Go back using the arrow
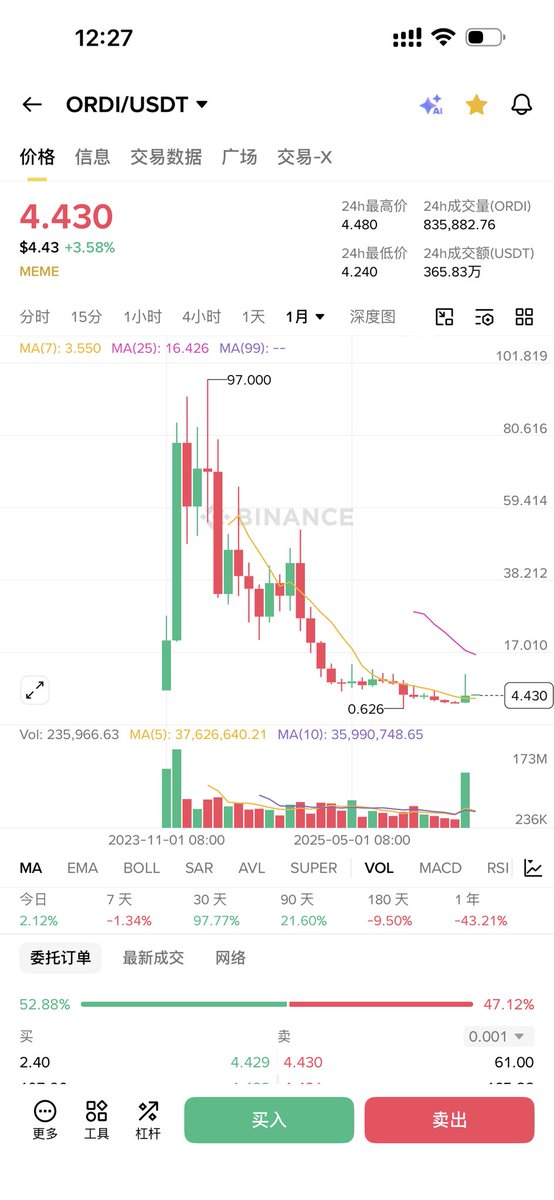Image resolution: width=554 pixels, height=1200 pixels. coord(32,104)
